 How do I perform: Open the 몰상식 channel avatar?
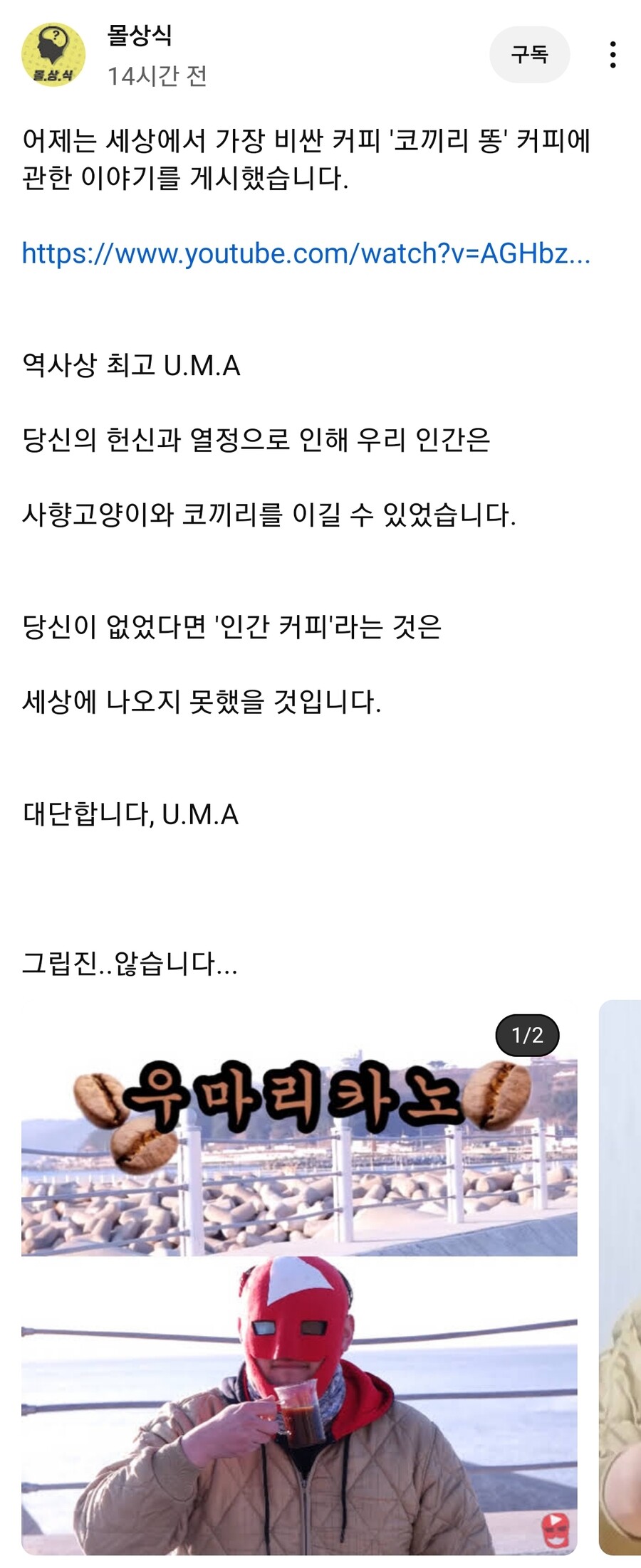pyautogui.click(x=53, y=55)
